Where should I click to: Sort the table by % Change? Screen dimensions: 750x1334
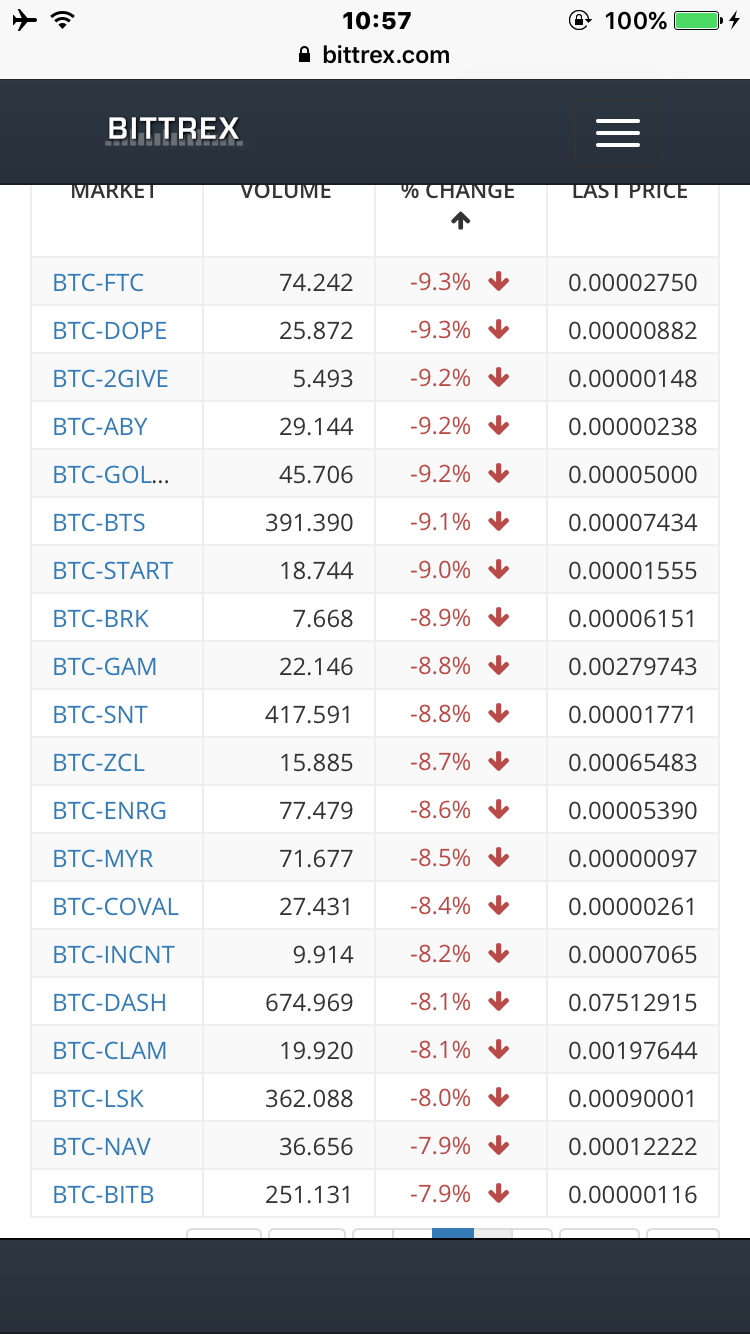[x=460, y=205]
